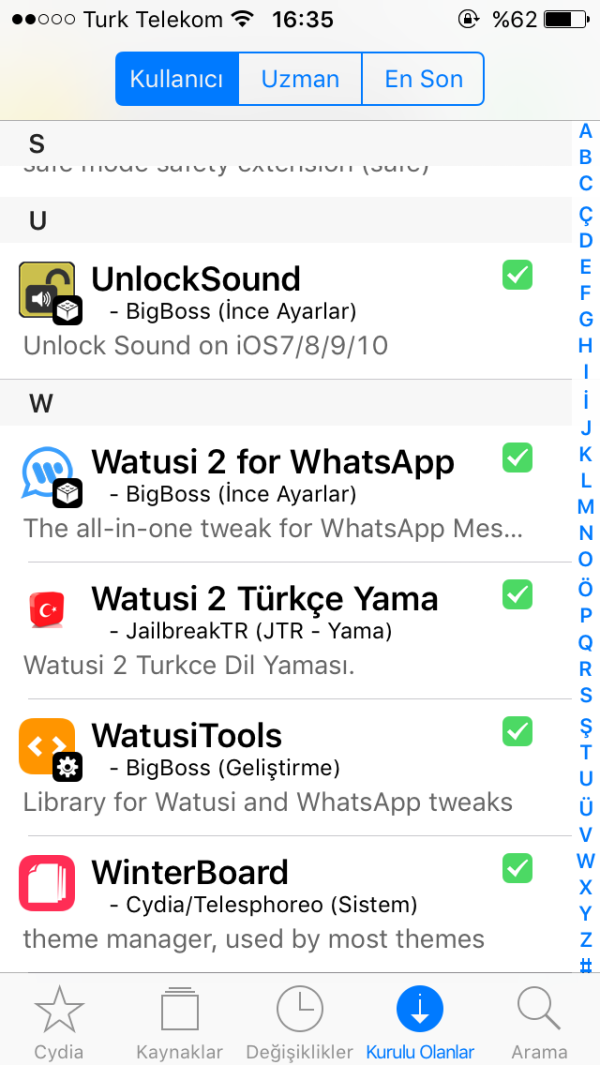Image resolution: width=600 pixels, height=1065 pixels.
Task: Go to the Arama search tab
Action: (x=539, y=1021)
